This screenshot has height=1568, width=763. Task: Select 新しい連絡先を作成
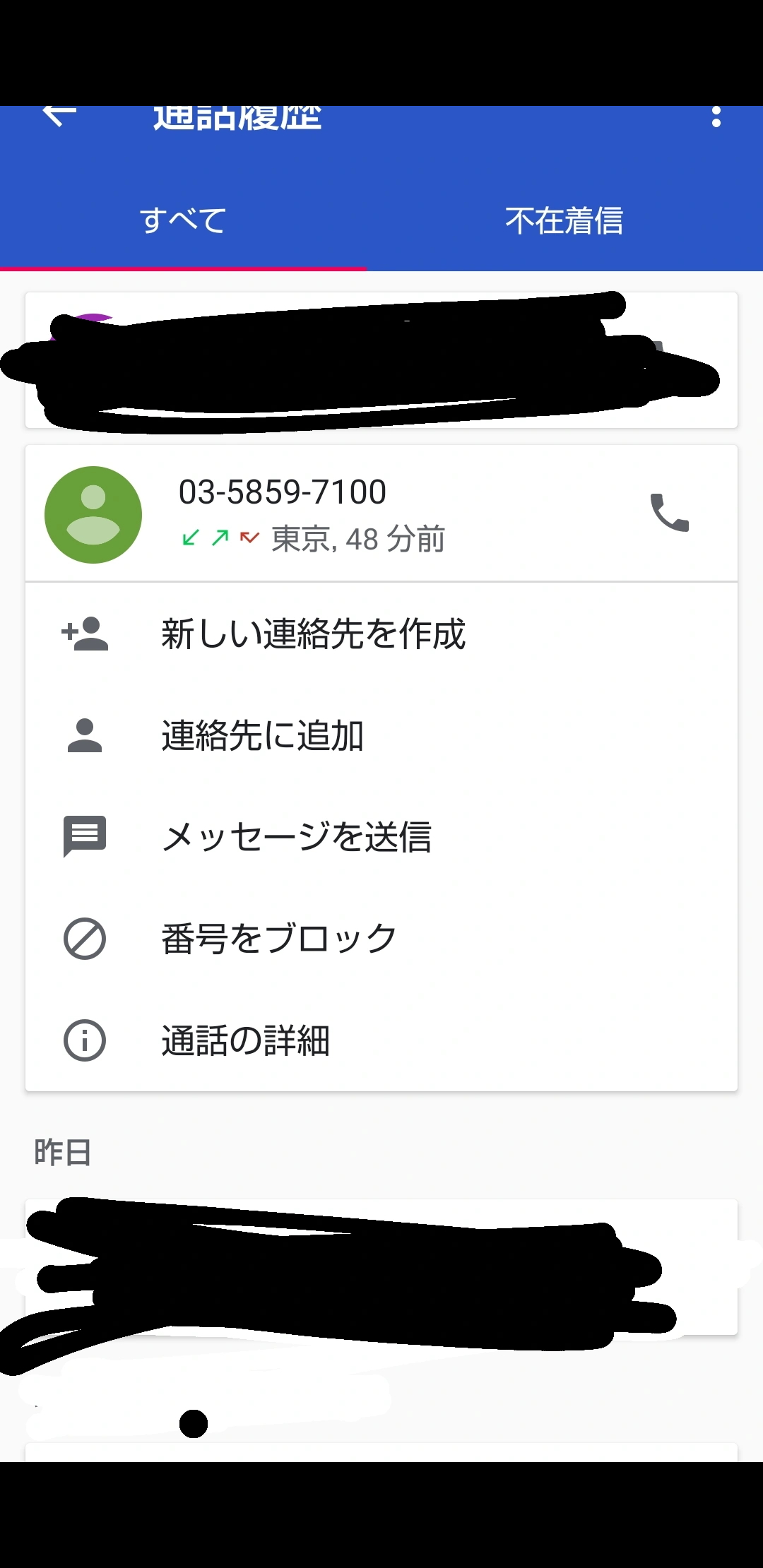[x=313, y=634]
